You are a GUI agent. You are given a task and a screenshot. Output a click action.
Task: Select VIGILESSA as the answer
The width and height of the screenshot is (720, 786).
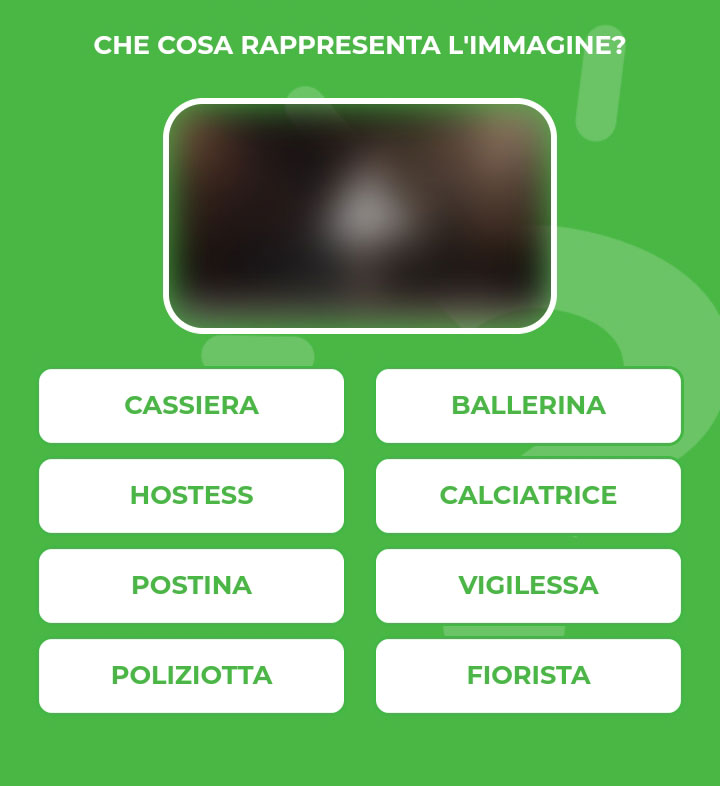click(528, 586)
